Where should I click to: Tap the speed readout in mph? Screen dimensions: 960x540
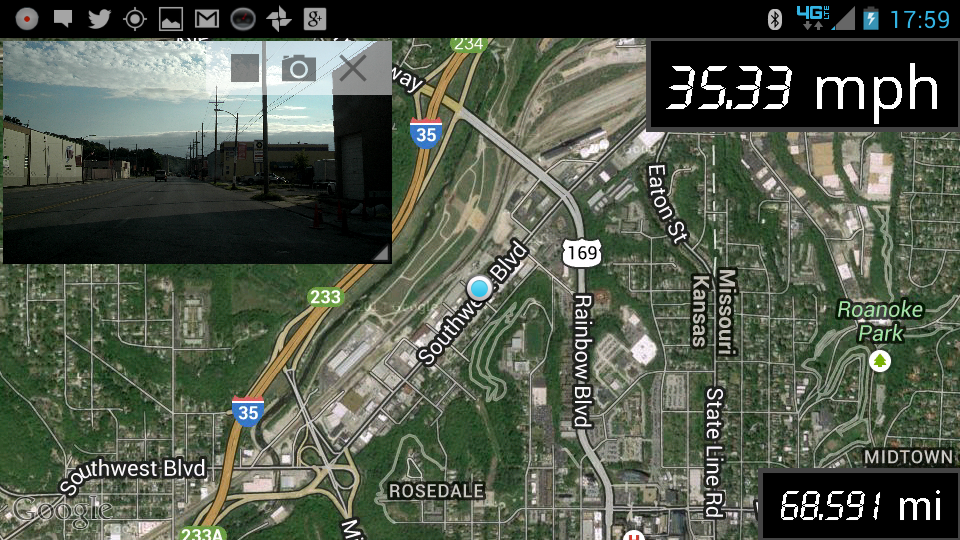(803, 86)
